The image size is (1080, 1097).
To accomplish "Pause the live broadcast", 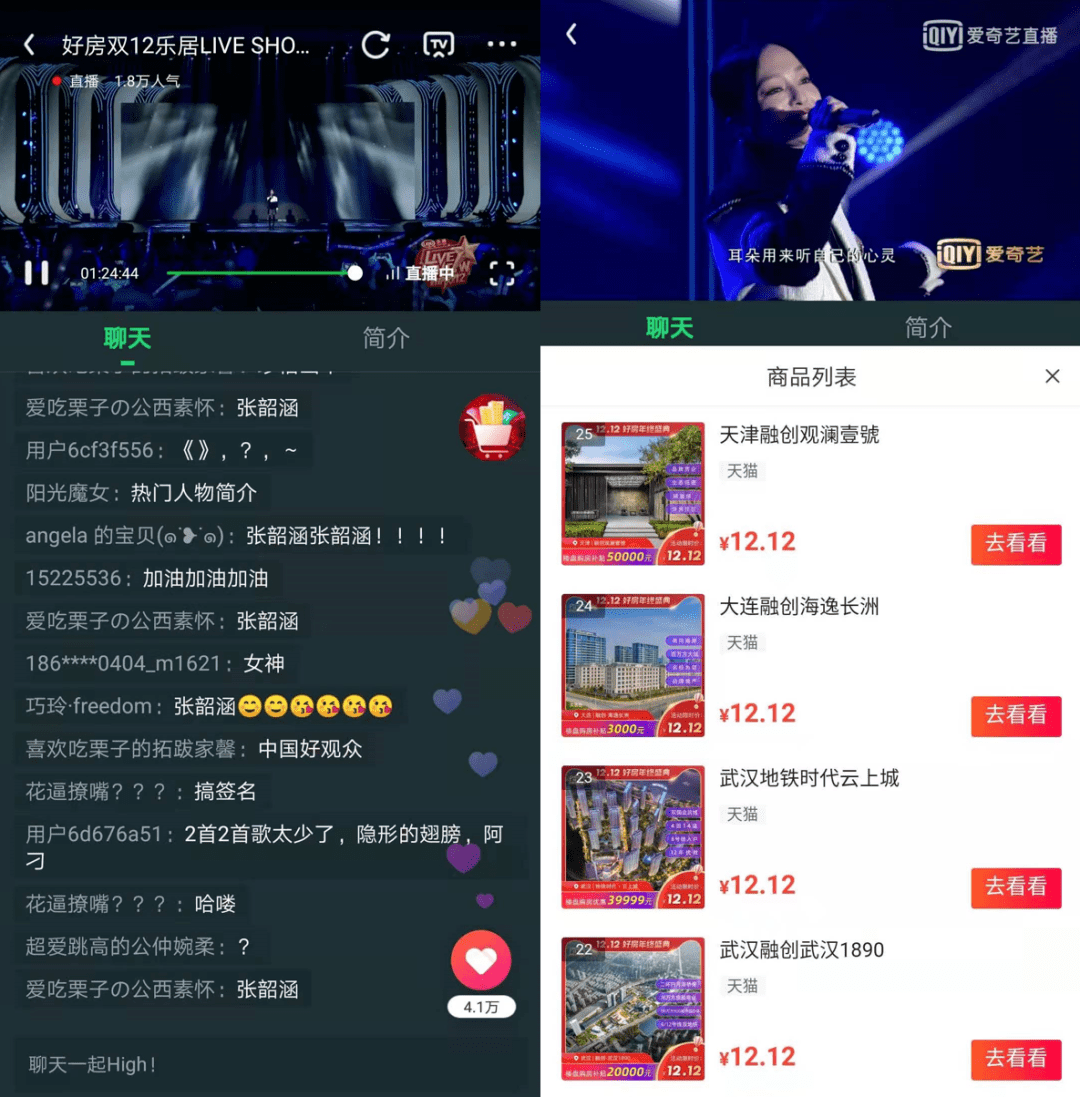I will [37, 273].
